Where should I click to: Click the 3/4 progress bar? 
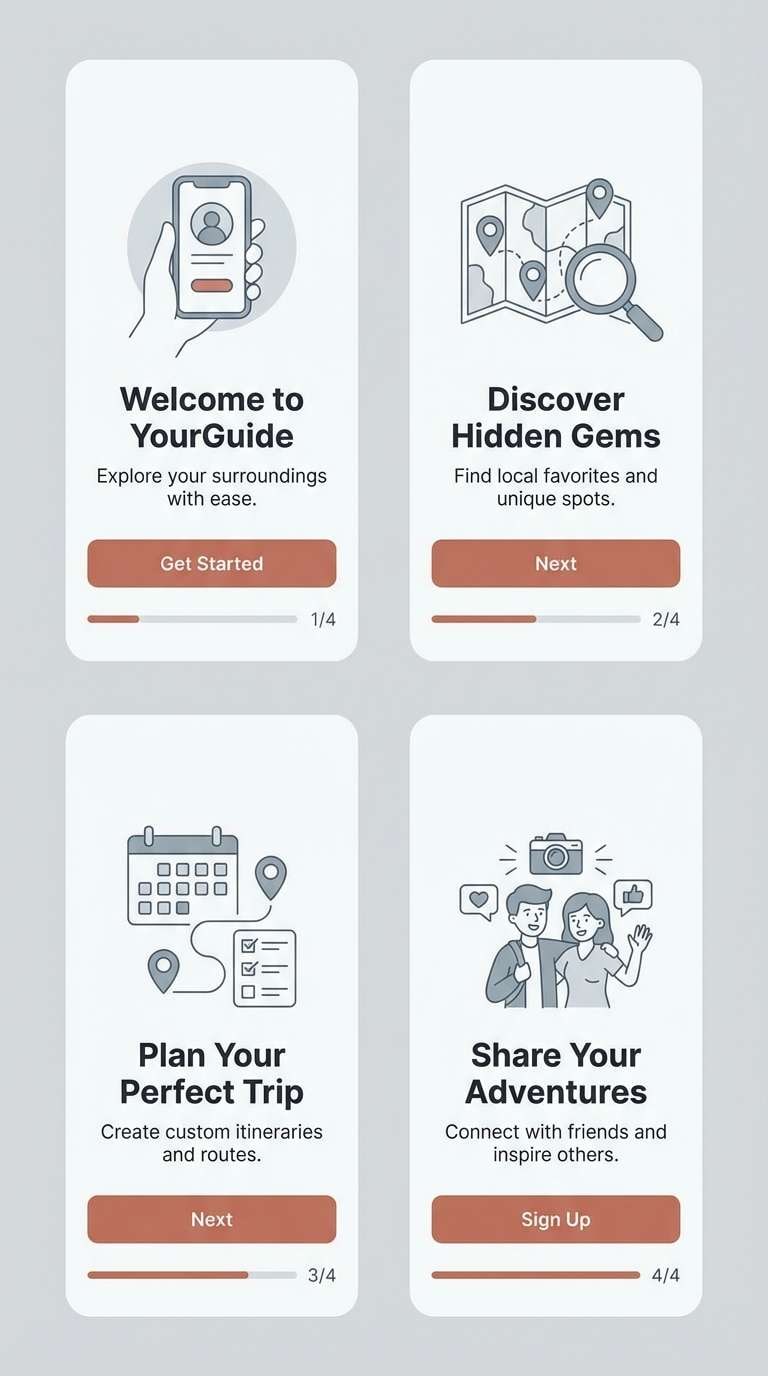(190, 1275)
